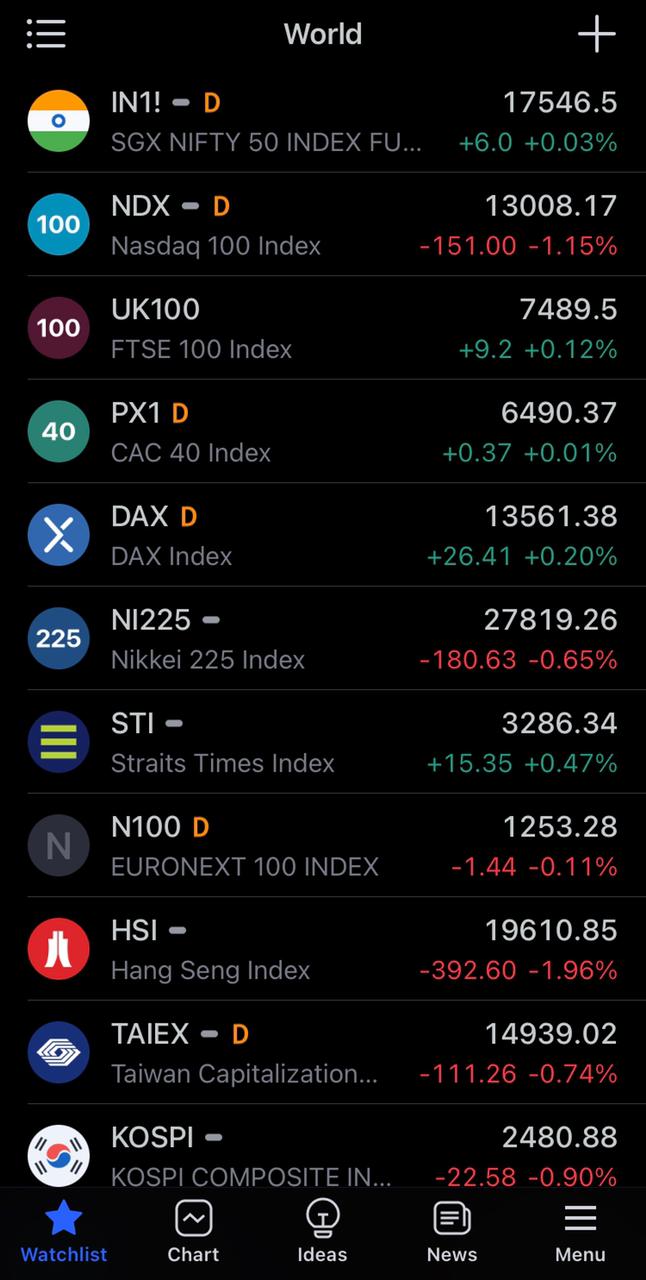Select the TAIEX Taiwan index row
646x1280 pixels.
tap(322, 1053)
